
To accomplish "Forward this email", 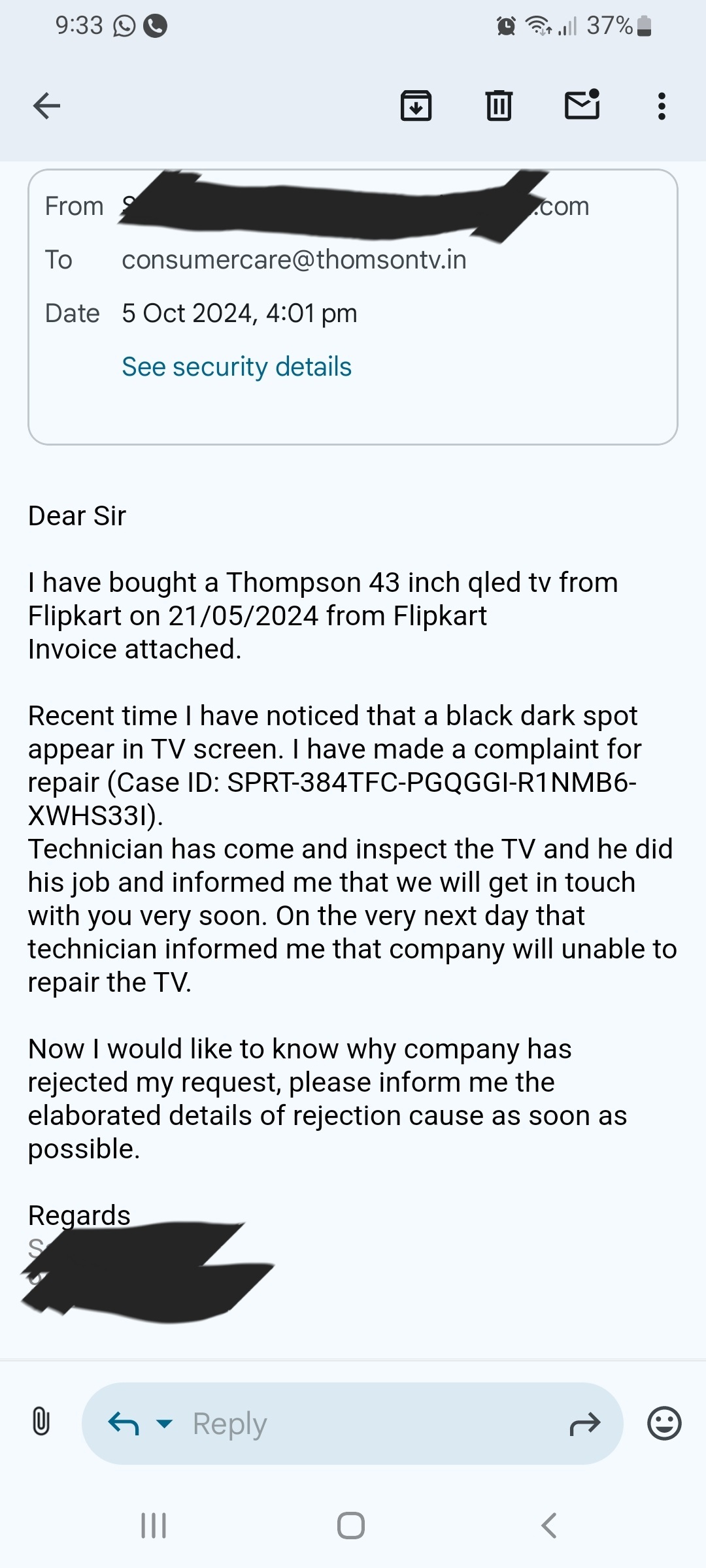I will [x=584, y=1423].
